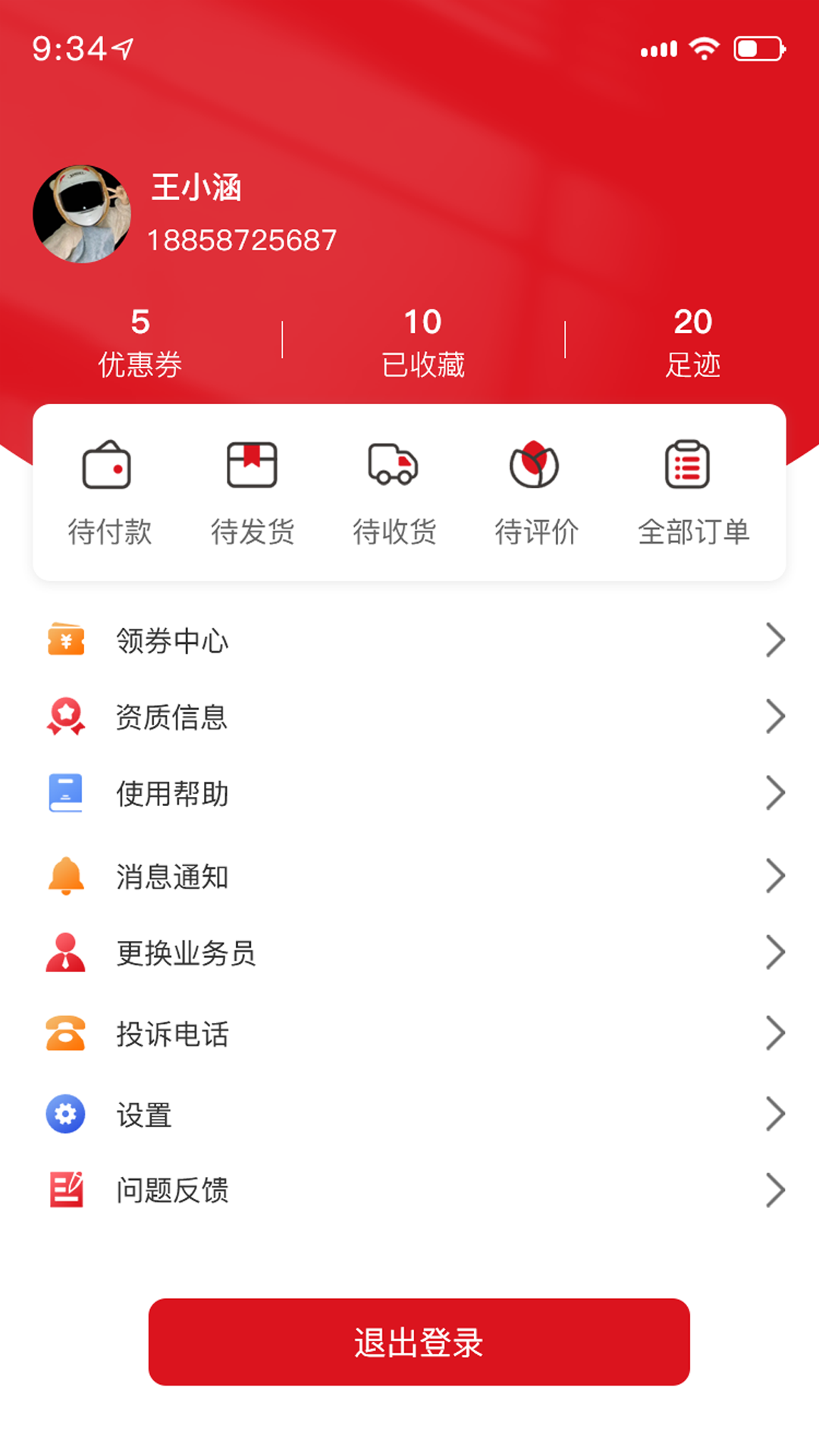Open 投诉电话 complaint hotline

(x=409, y=1034)
